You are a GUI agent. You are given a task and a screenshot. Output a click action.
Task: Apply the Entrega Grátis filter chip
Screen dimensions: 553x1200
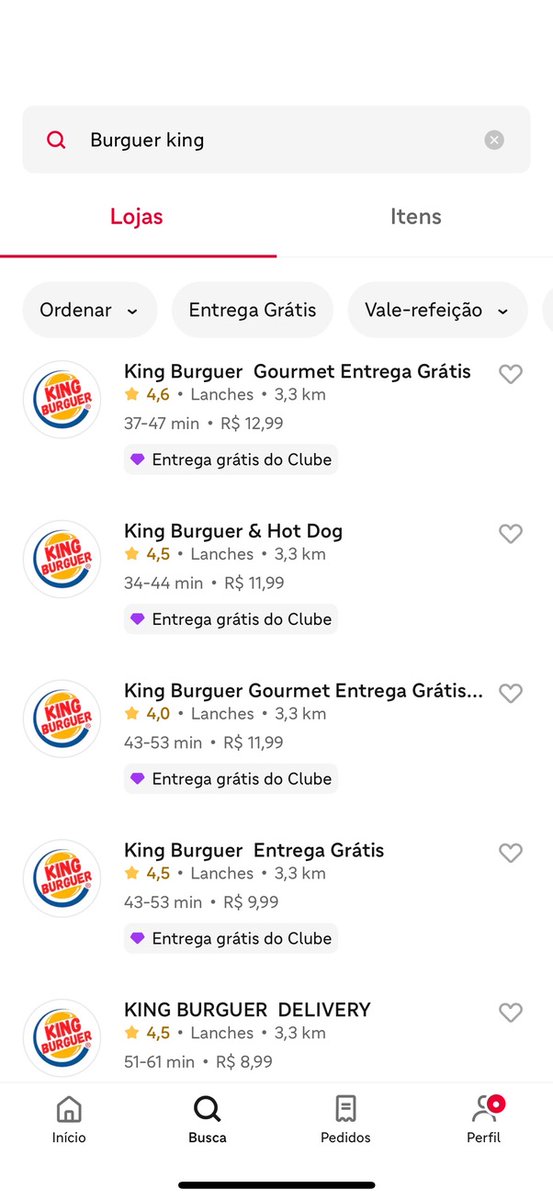click(252, 310)
